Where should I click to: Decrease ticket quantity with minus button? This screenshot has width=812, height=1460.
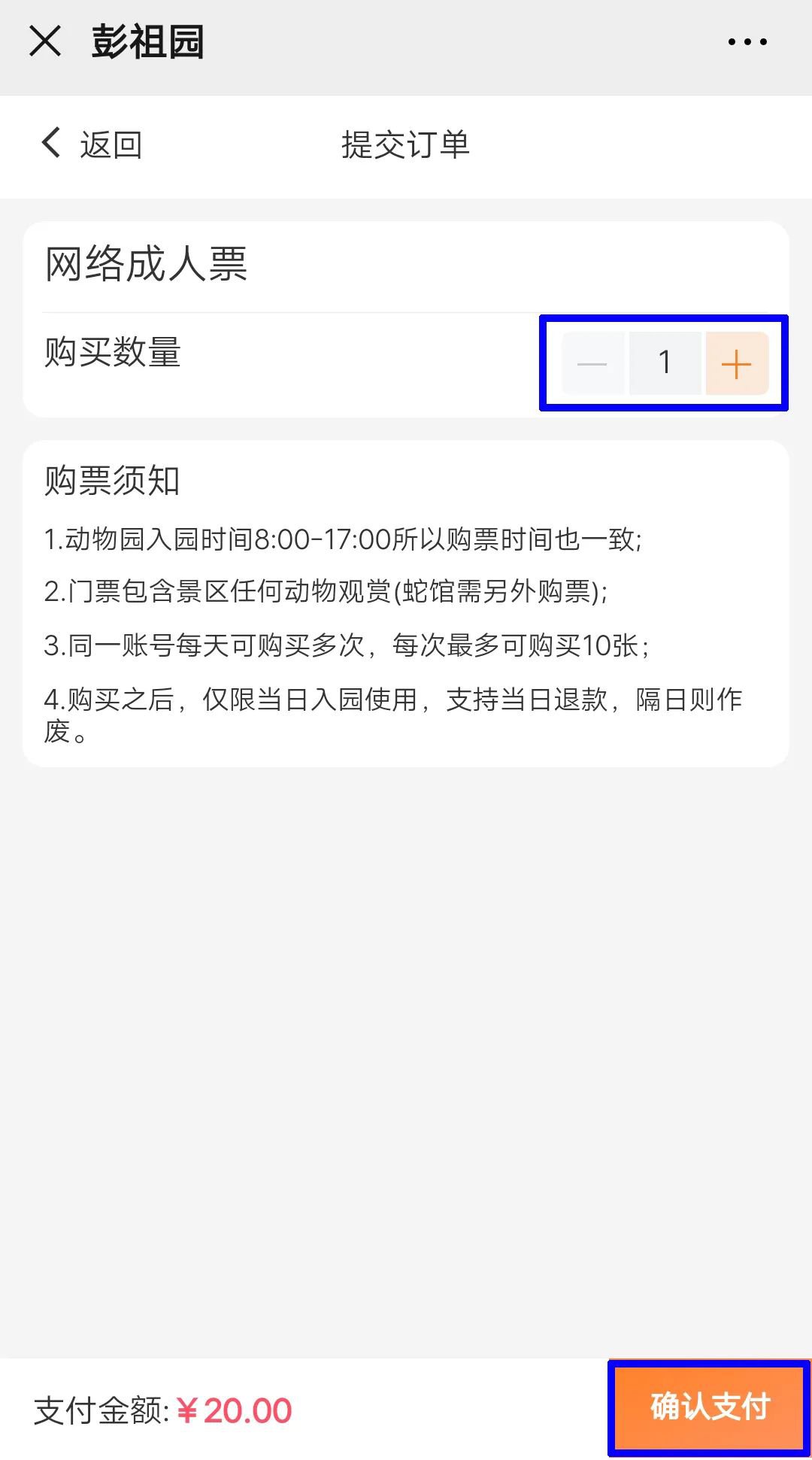tap(592, 364)
